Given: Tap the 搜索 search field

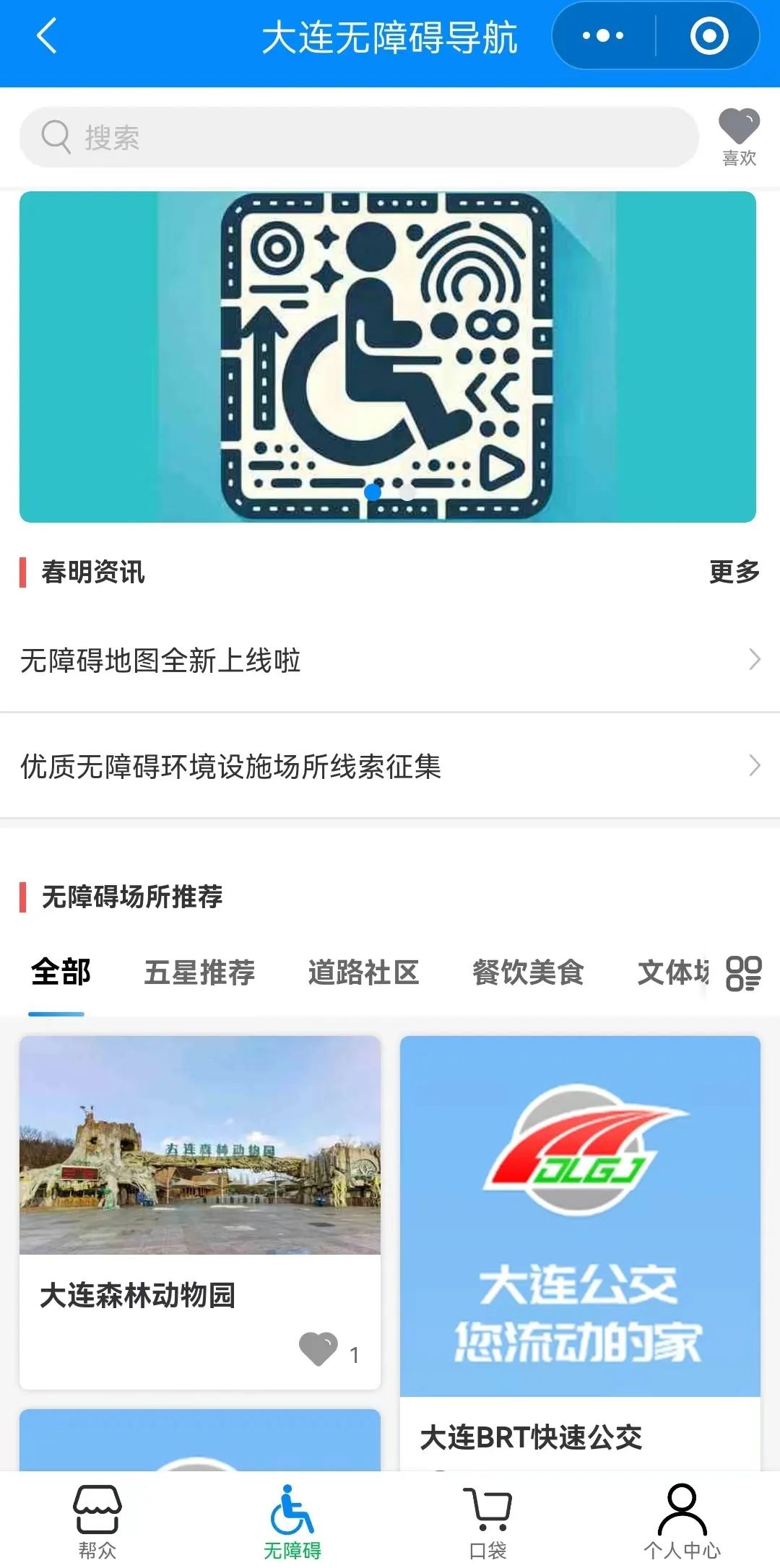Looking at the screenshot, I should [359, 137].
